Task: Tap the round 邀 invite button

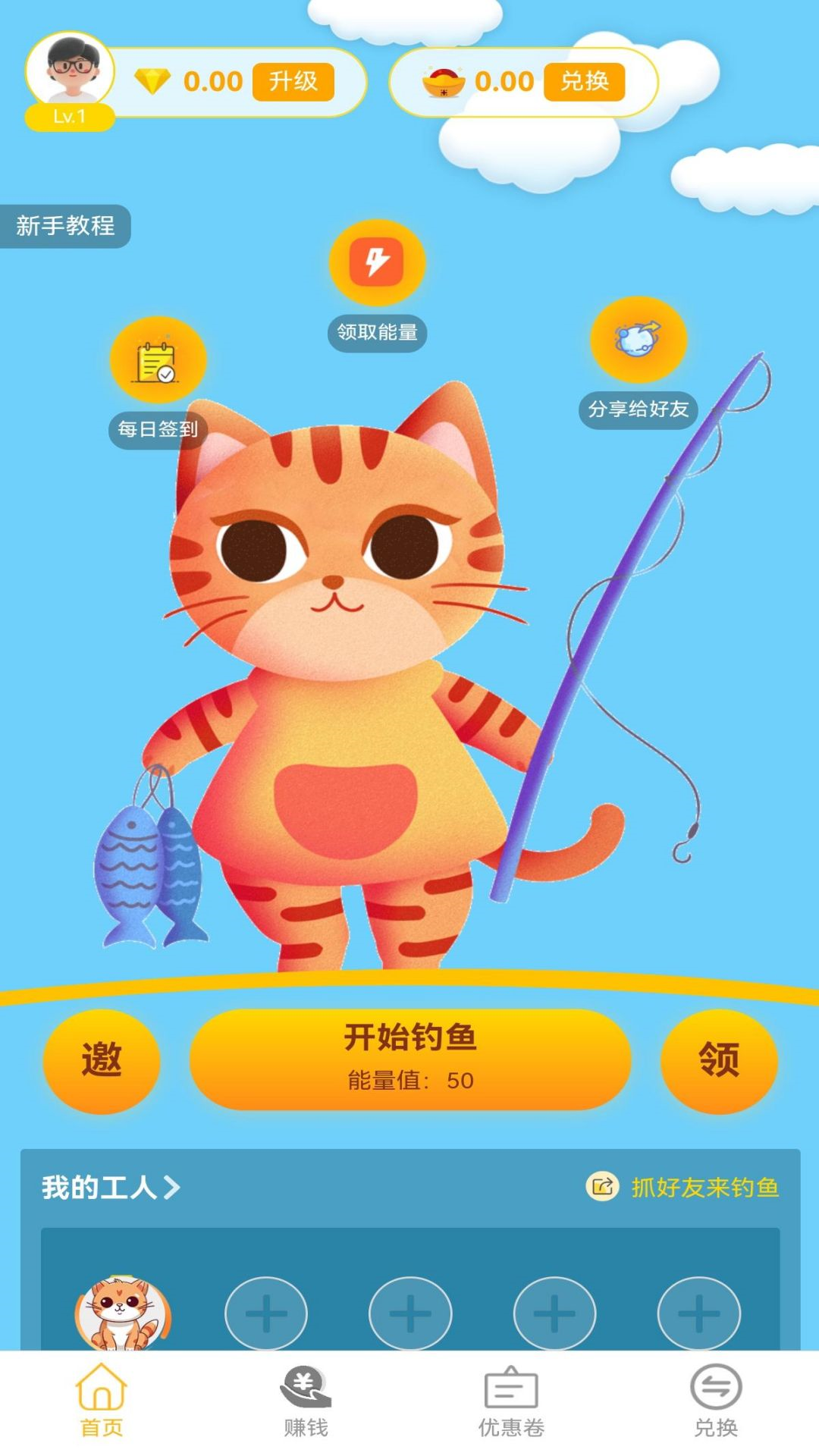Action: click(x=102, y=1060)
